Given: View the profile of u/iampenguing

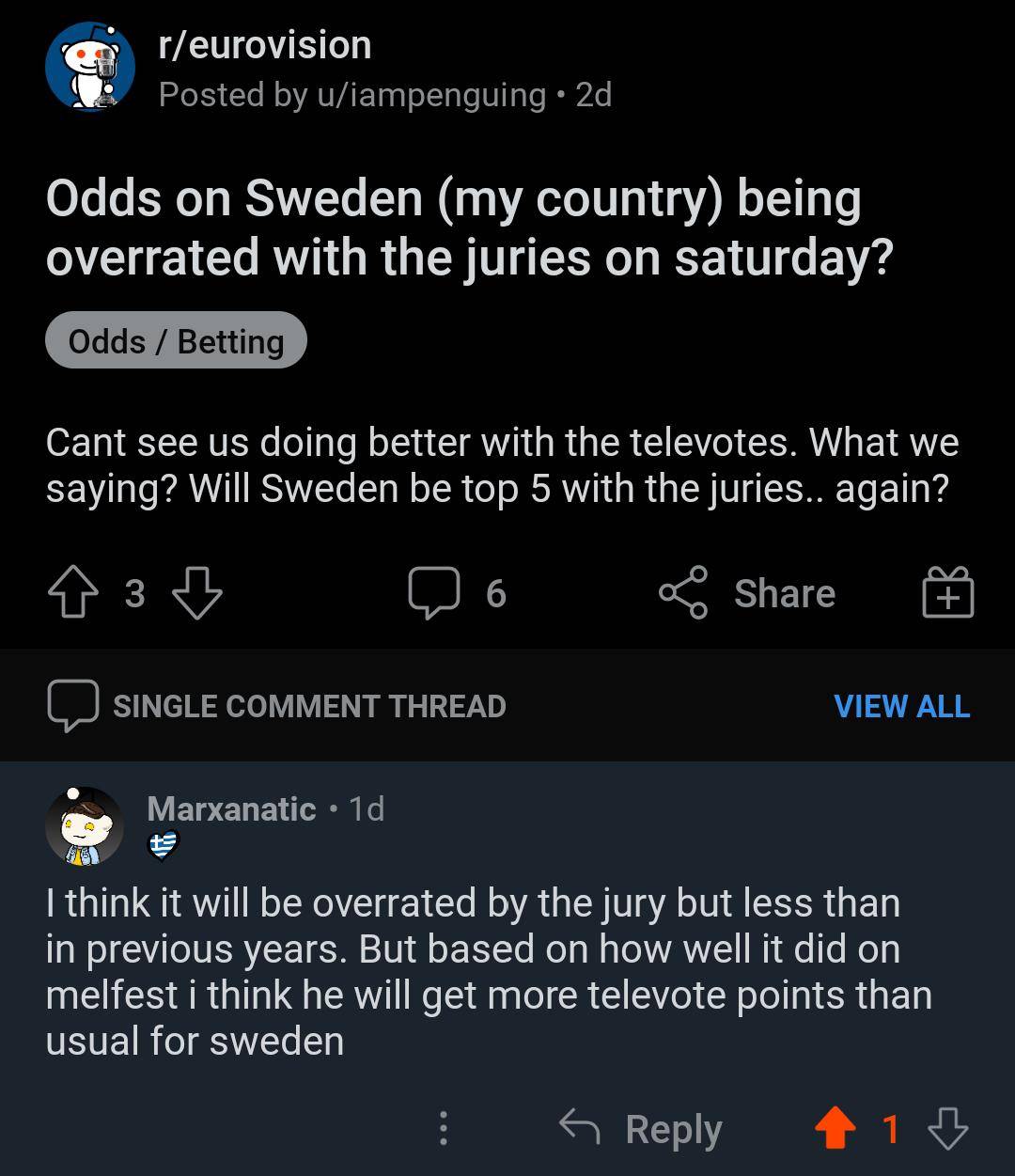Looking at the screenshot, I should point(429,94).
